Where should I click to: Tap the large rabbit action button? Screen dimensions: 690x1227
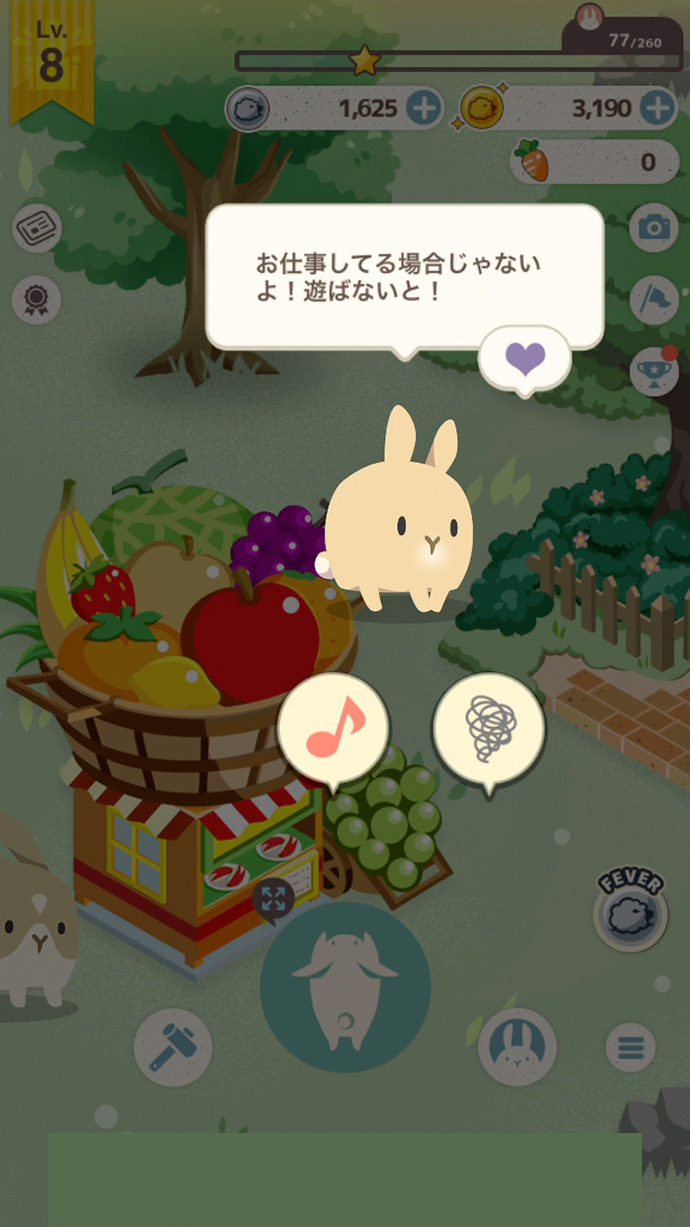[345, 987]
